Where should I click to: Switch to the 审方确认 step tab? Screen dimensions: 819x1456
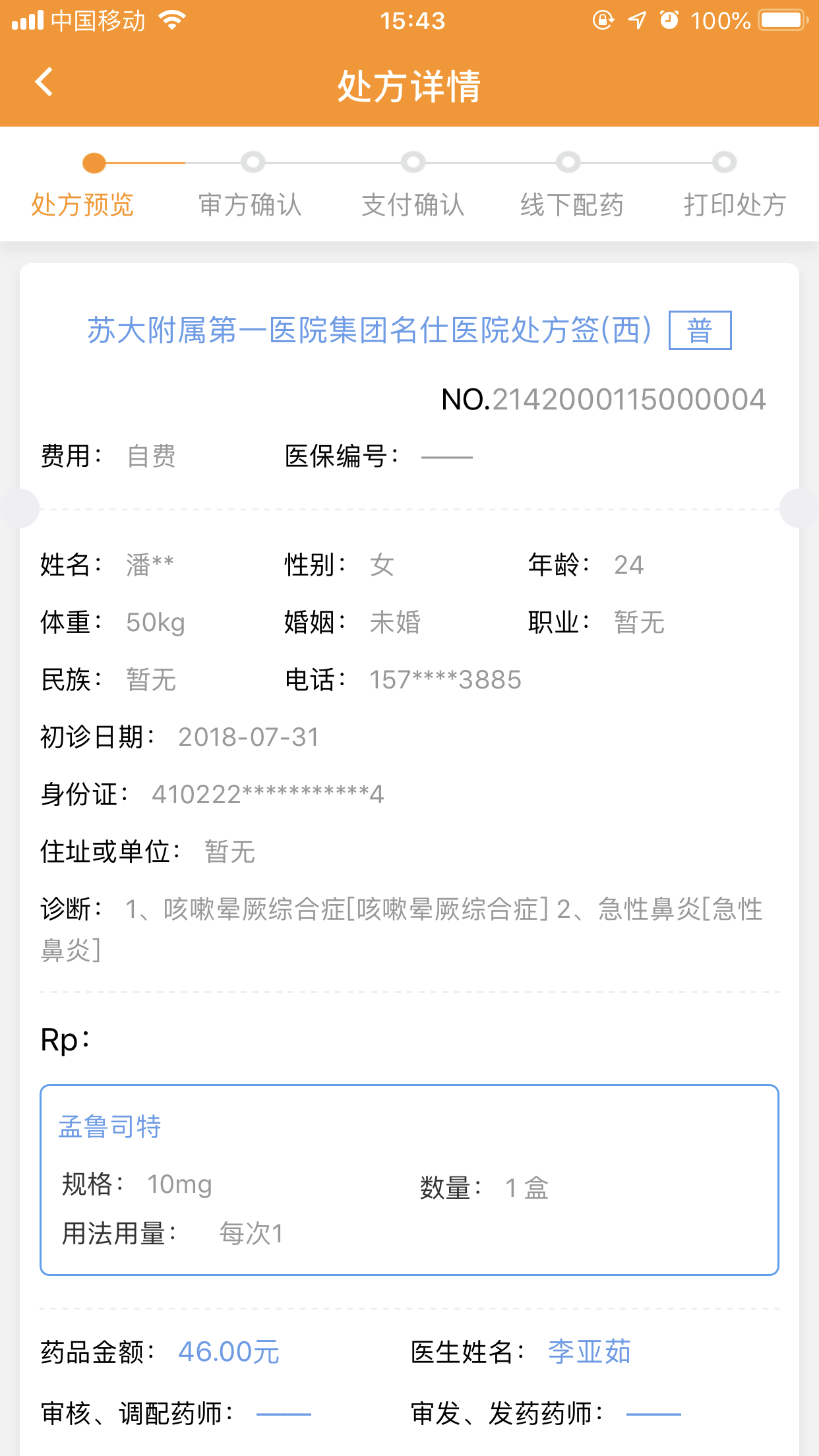253,204
